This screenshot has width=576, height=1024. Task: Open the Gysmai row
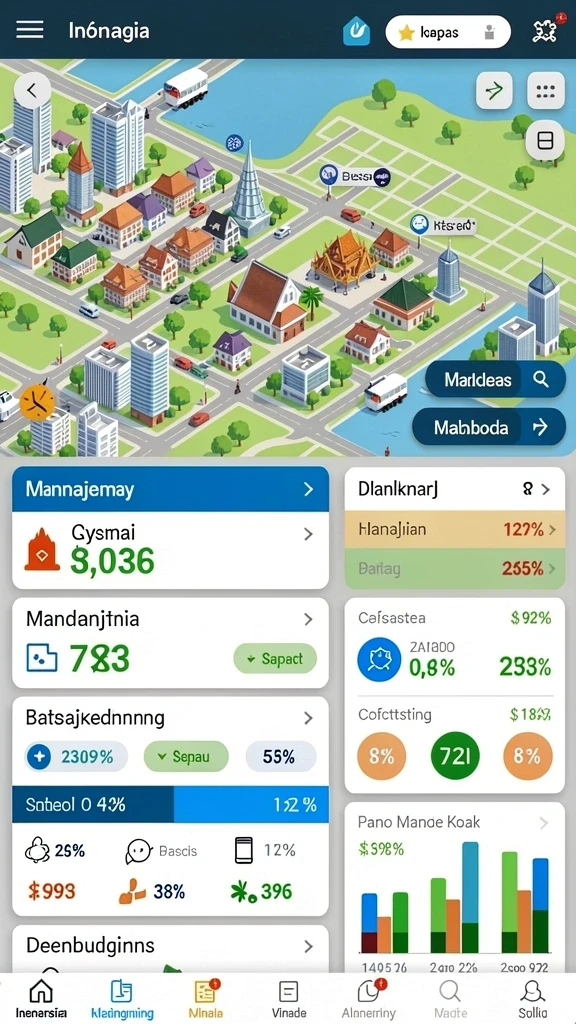(170, 550)
